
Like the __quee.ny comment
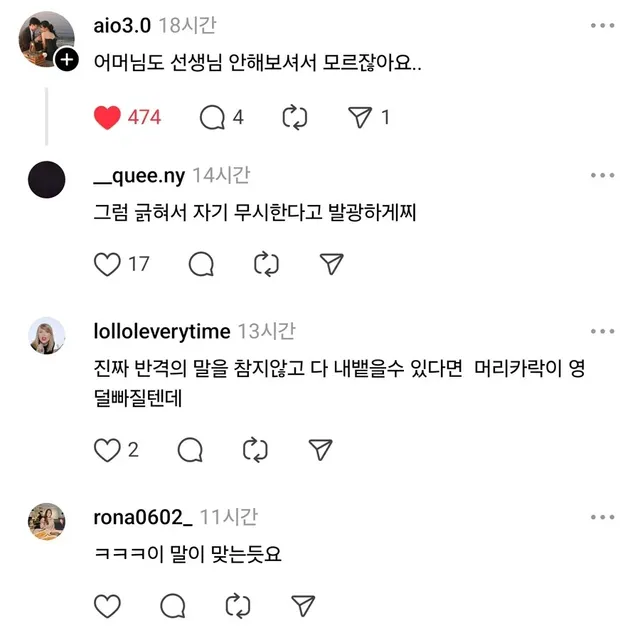106,264
